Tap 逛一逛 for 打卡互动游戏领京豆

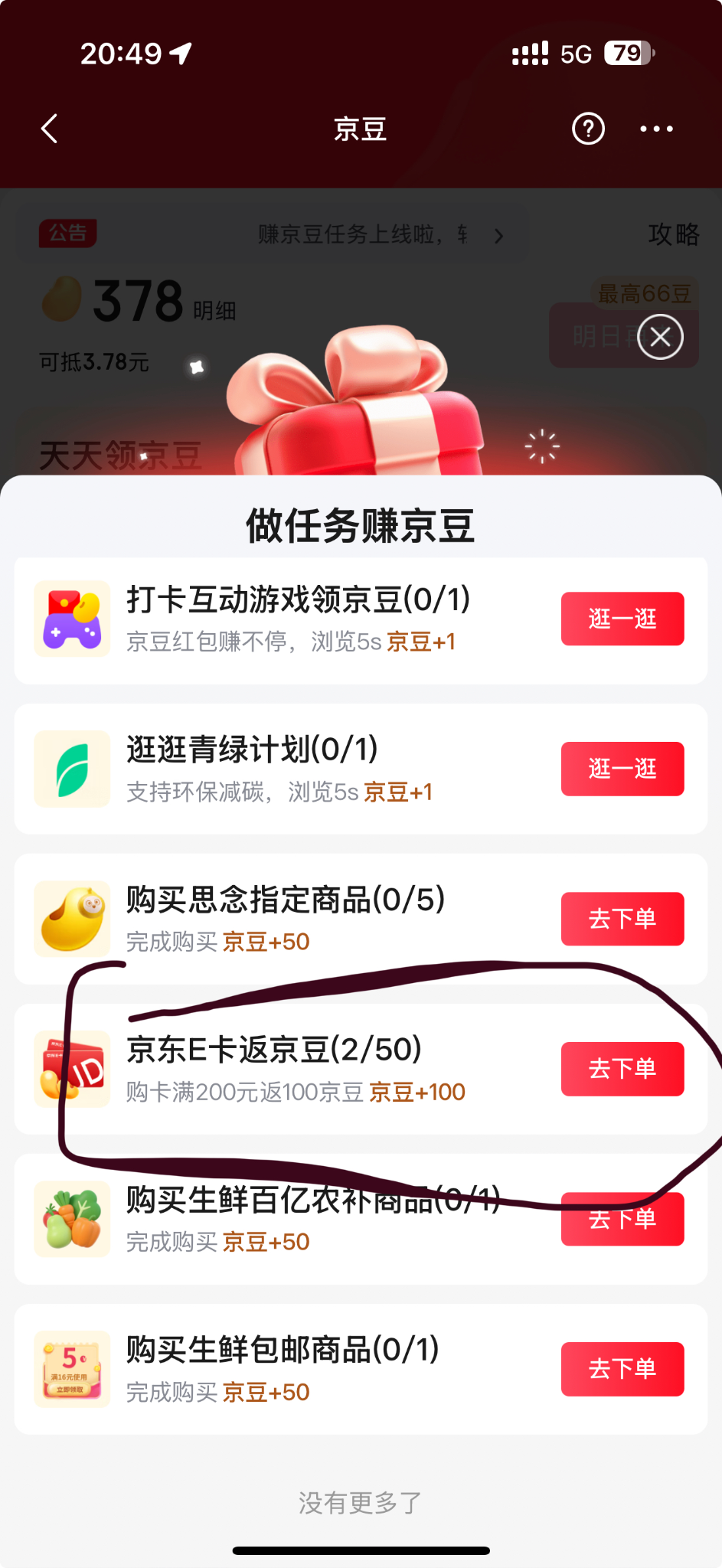(x=622, y=619)
